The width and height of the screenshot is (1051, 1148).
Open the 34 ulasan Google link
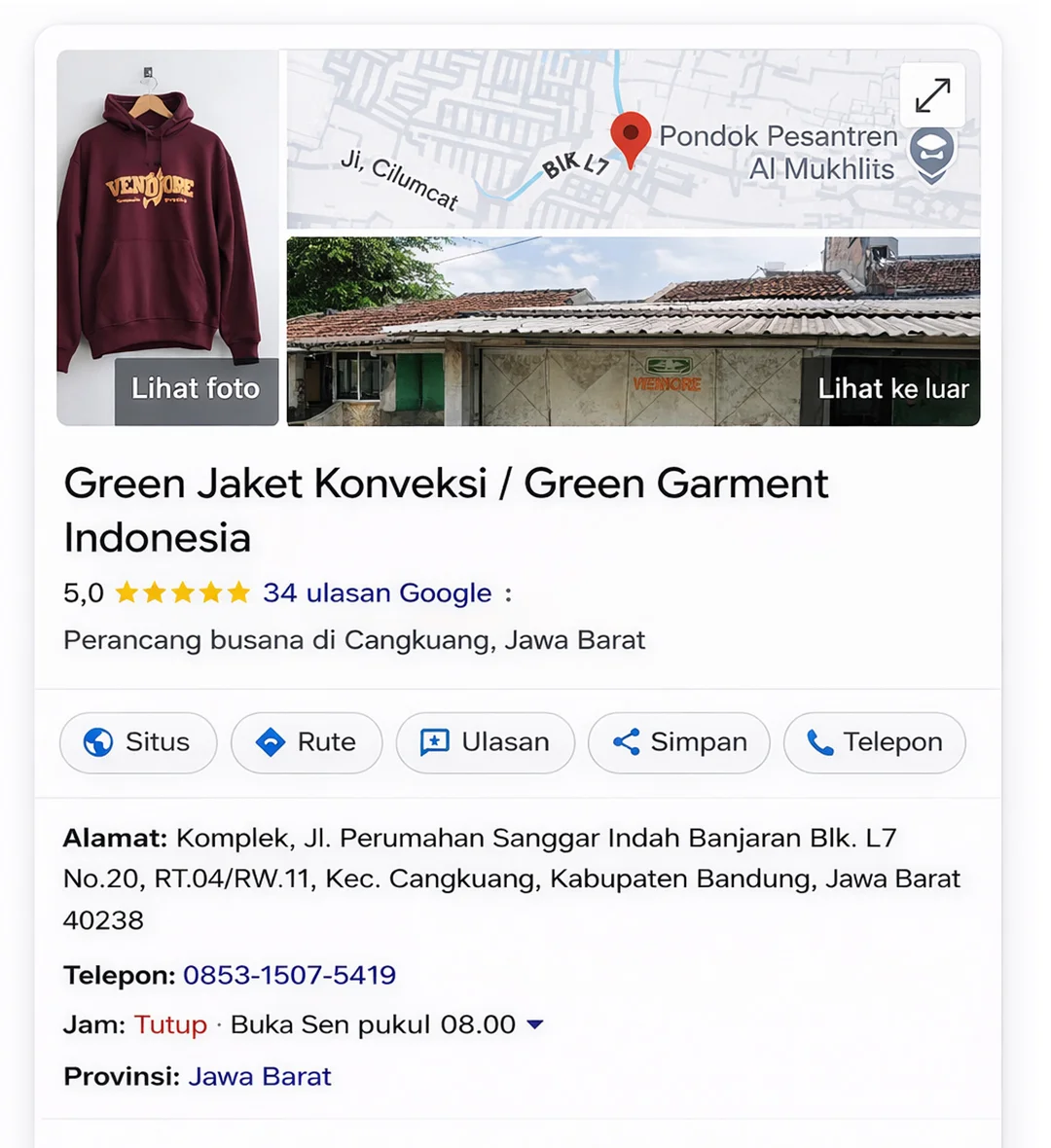point(375,592)
